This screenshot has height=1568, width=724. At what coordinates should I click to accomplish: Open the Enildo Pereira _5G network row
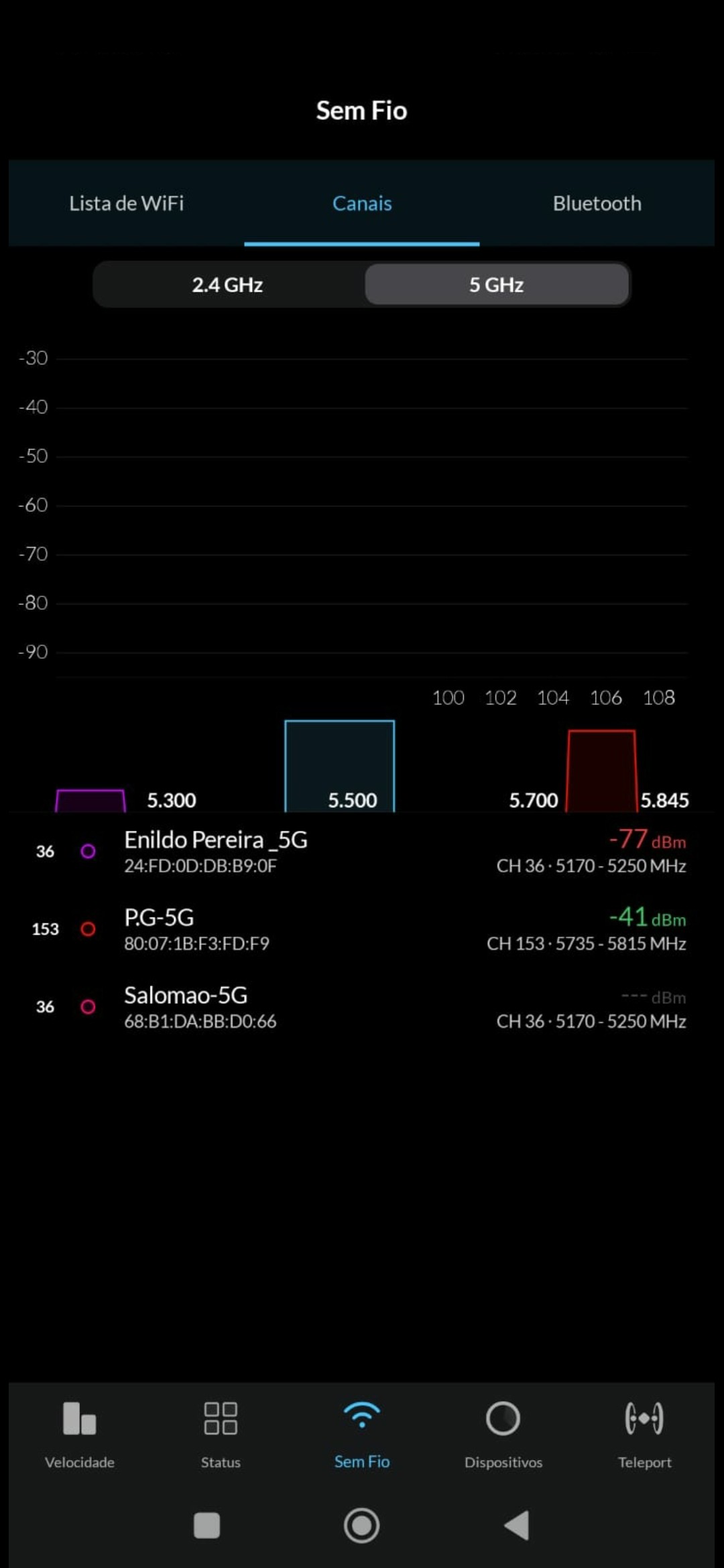362,852
